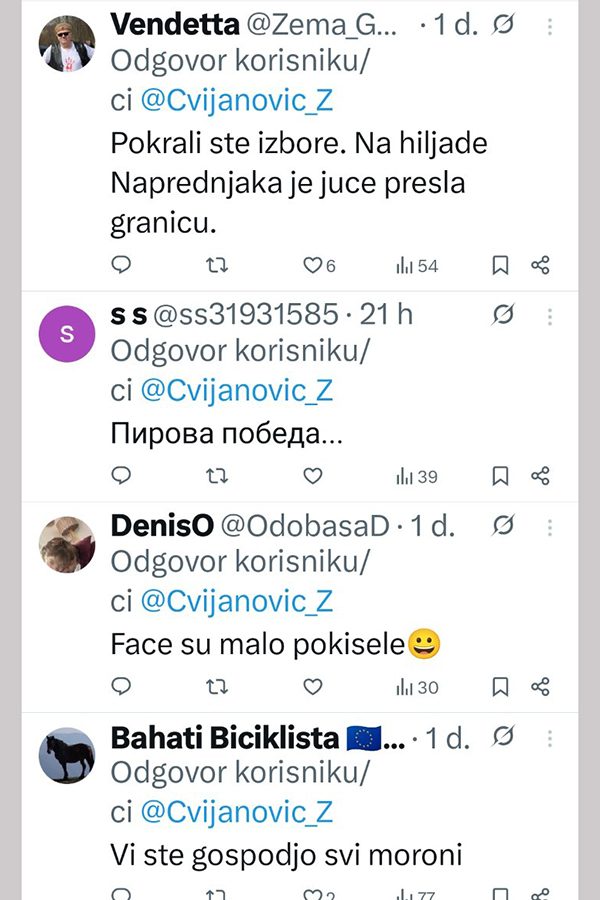The image size is (600, 900).
Task: Open @Cvijanovic_Z mention in s s's reply
Action: pos(236,391)
